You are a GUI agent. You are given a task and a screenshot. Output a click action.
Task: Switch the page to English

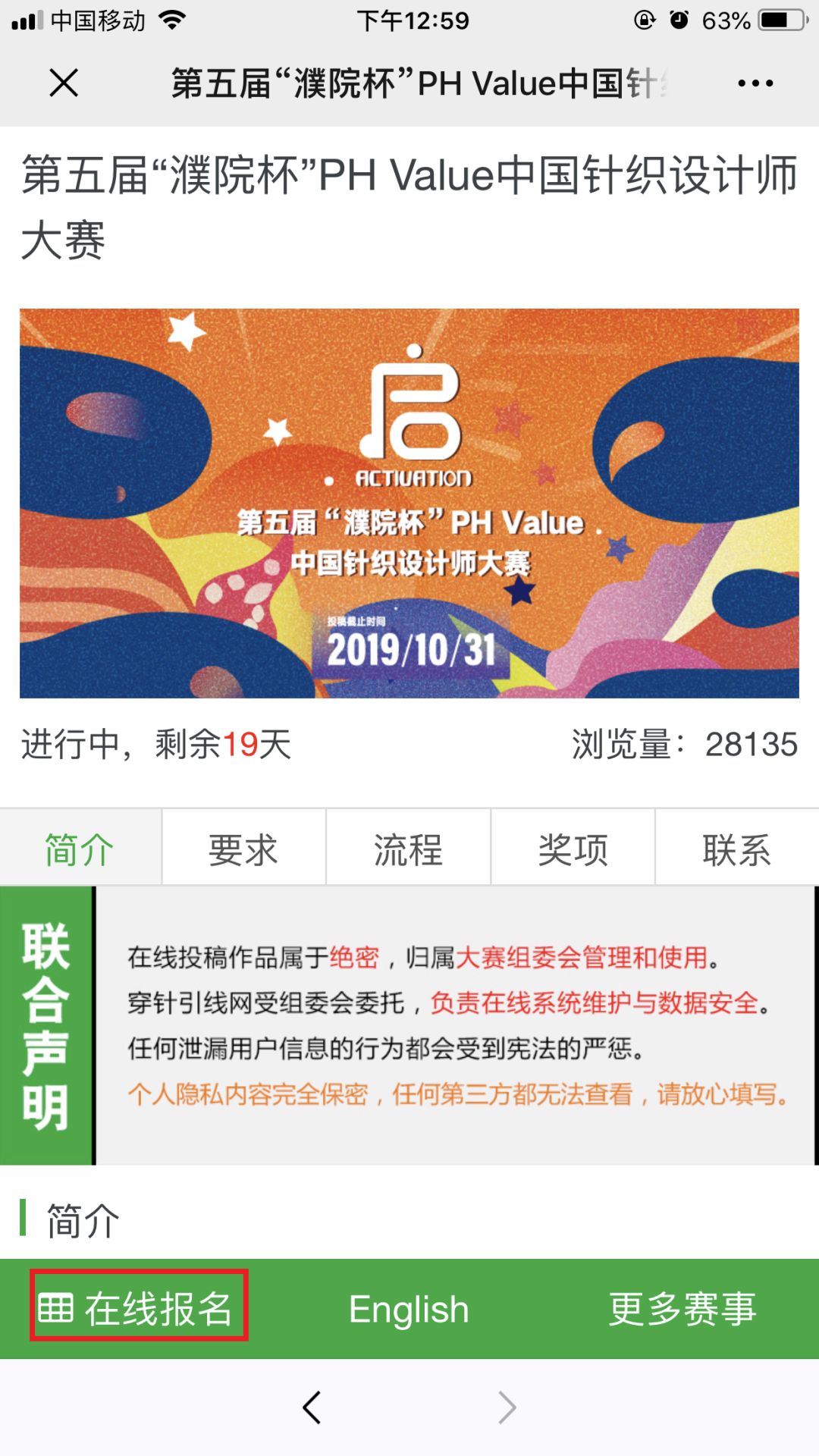click(409, 1309)
